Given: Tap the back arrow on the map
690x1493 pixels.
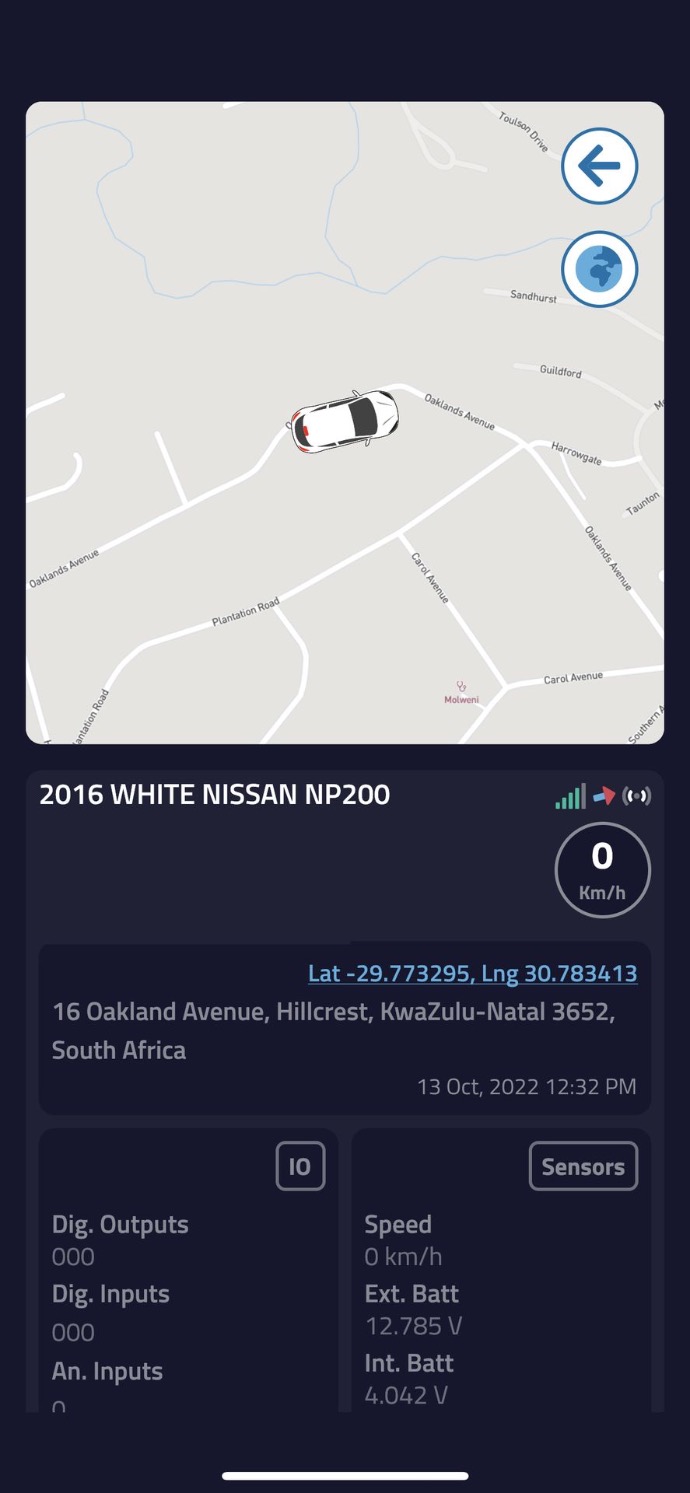Looking at the screenshot, I should [x=599, y=166].
